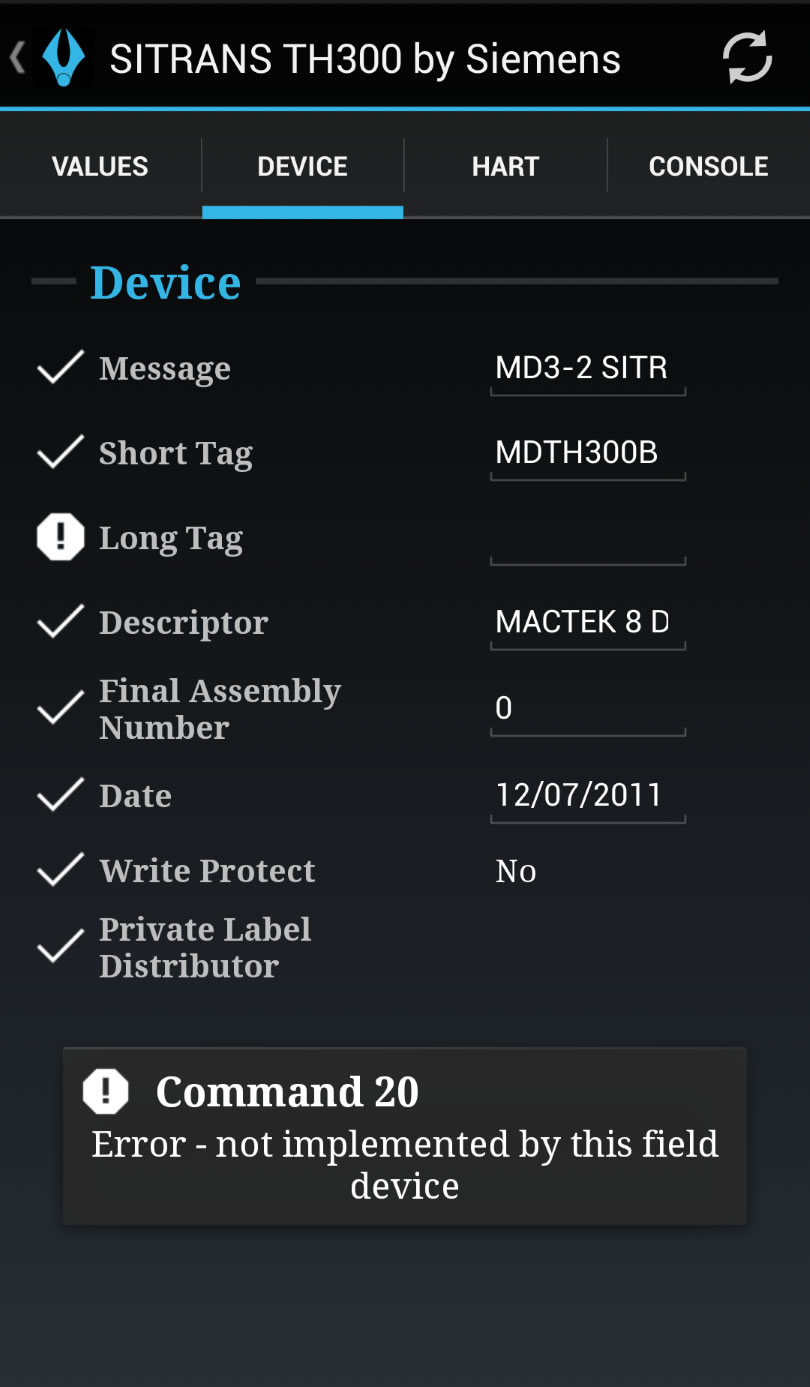Edit the Short Tag field
Viewport: 810px width, 1387px height.
pos(587,454)
